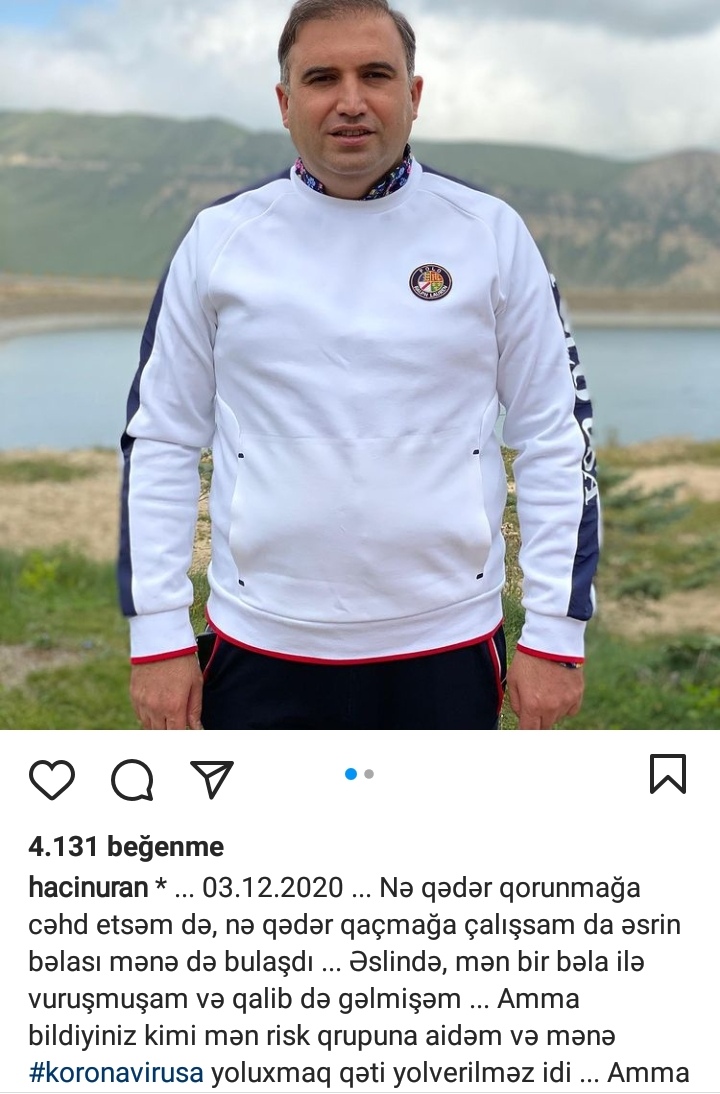Open the comments on this post
The height and width of the screenshot is (1094, 720).
tap(132, 779)
